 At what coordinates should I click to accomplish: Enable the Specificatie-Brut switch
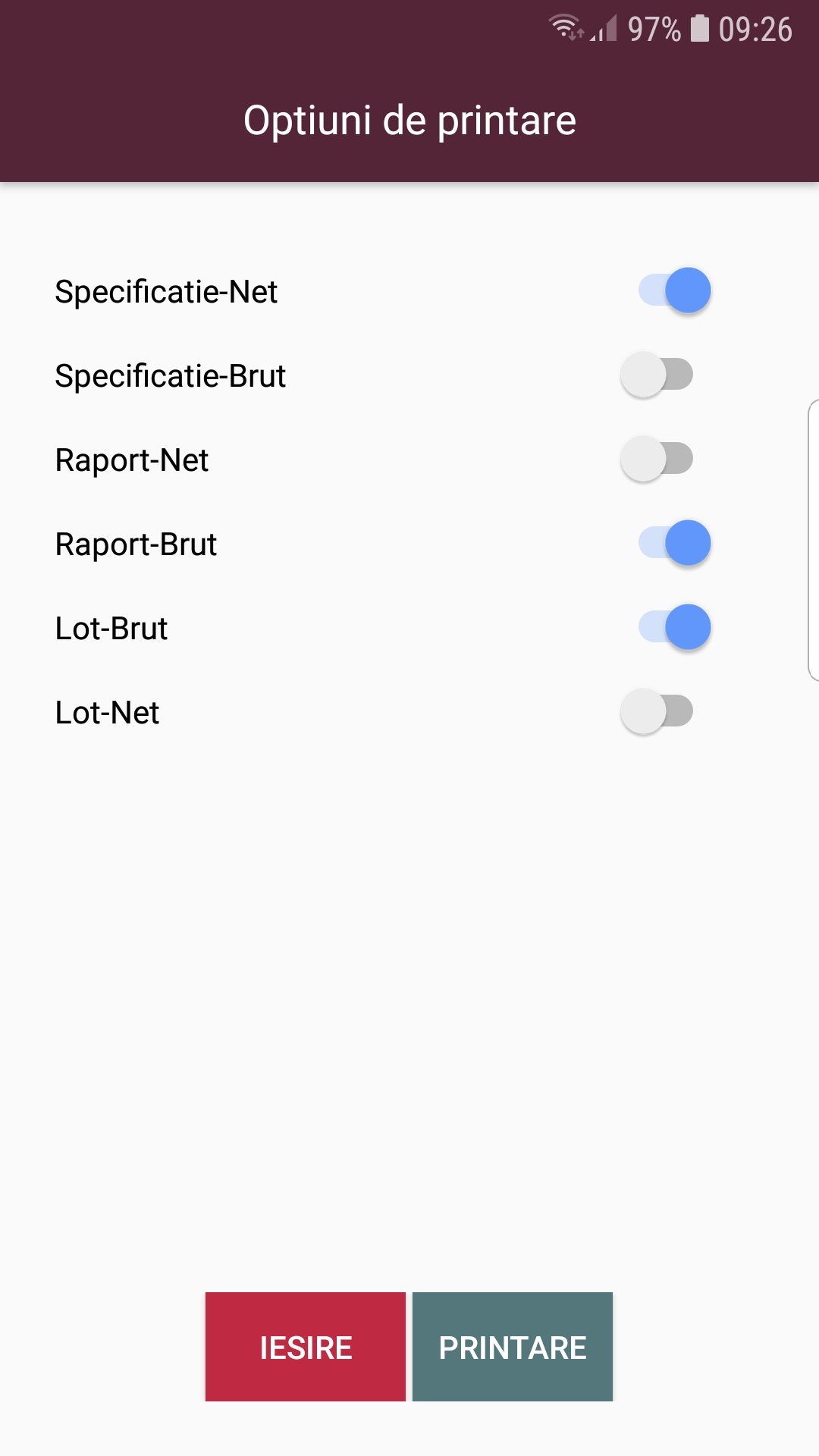tap(657, 375)
